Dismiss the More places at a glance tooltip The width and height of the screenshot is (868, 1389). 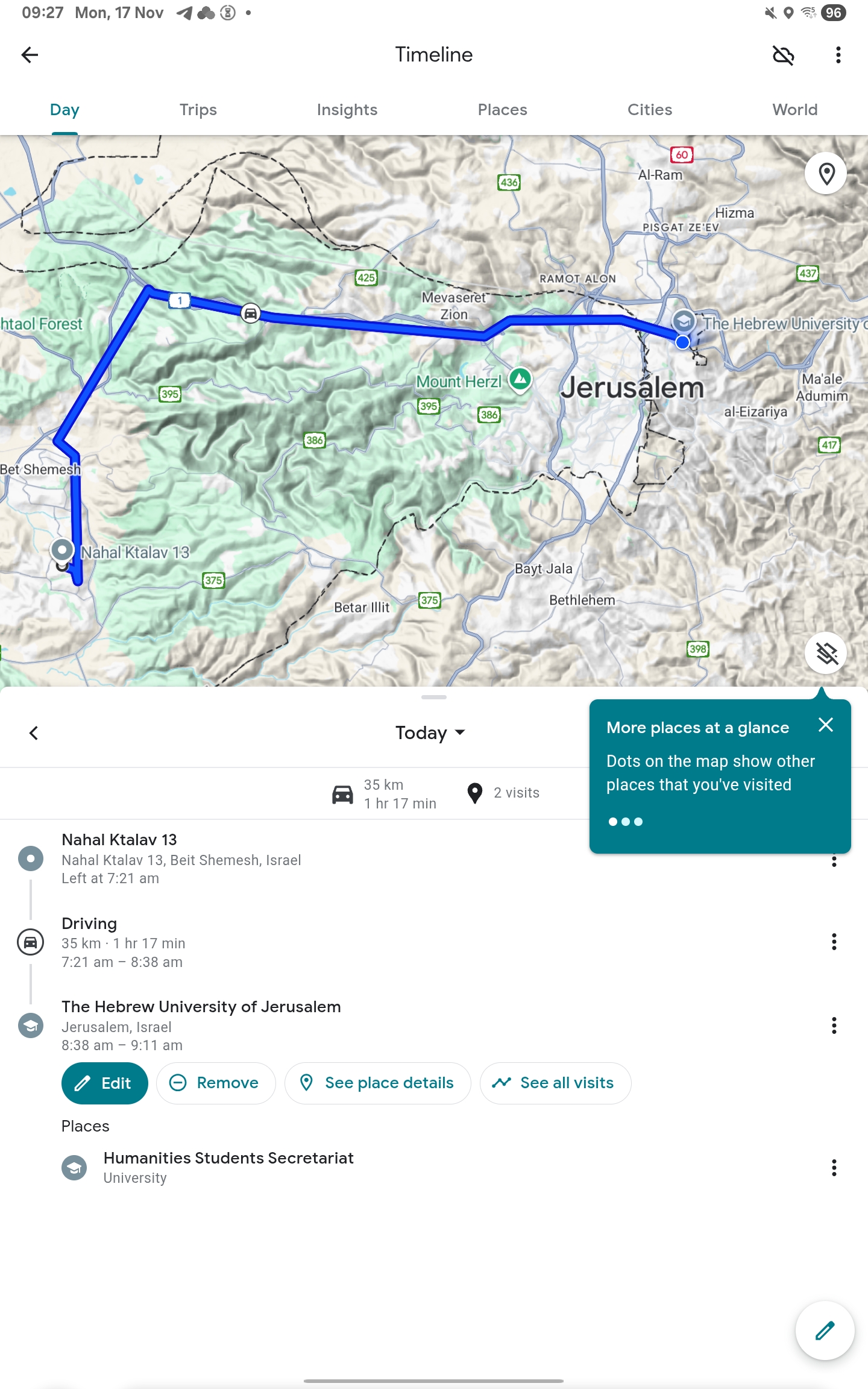click(x=826, y=725)
